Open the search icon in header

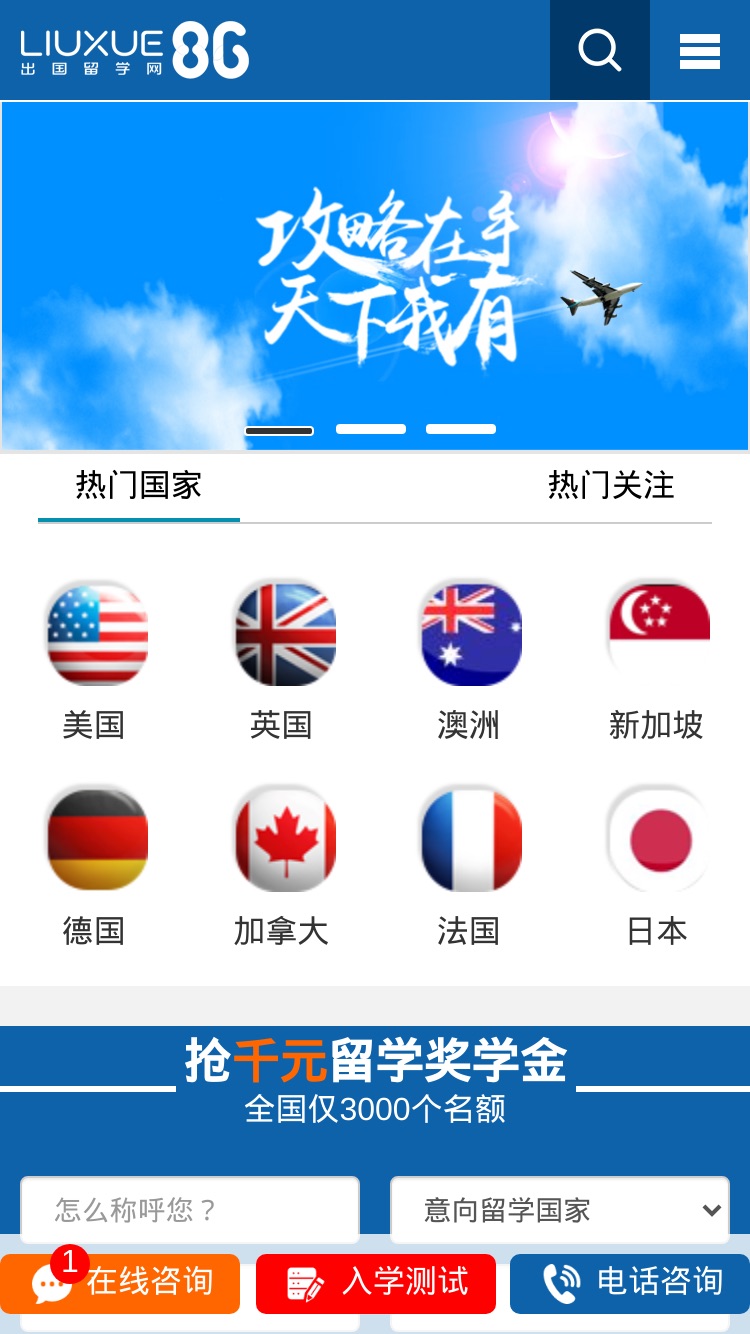point(600,50)
